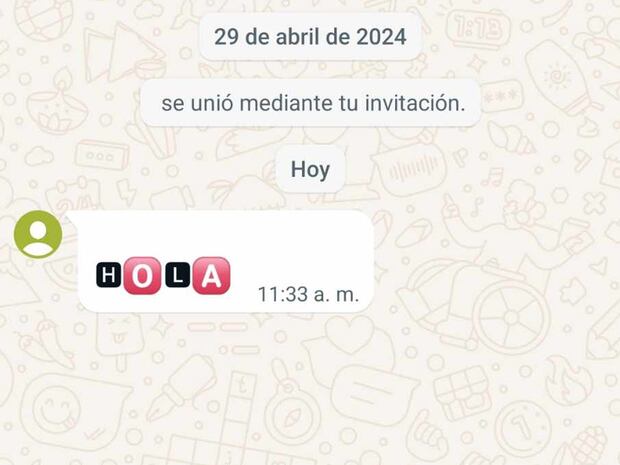Open the sender's profile picture avatar

pyautogui.click(x=38, y=235)
